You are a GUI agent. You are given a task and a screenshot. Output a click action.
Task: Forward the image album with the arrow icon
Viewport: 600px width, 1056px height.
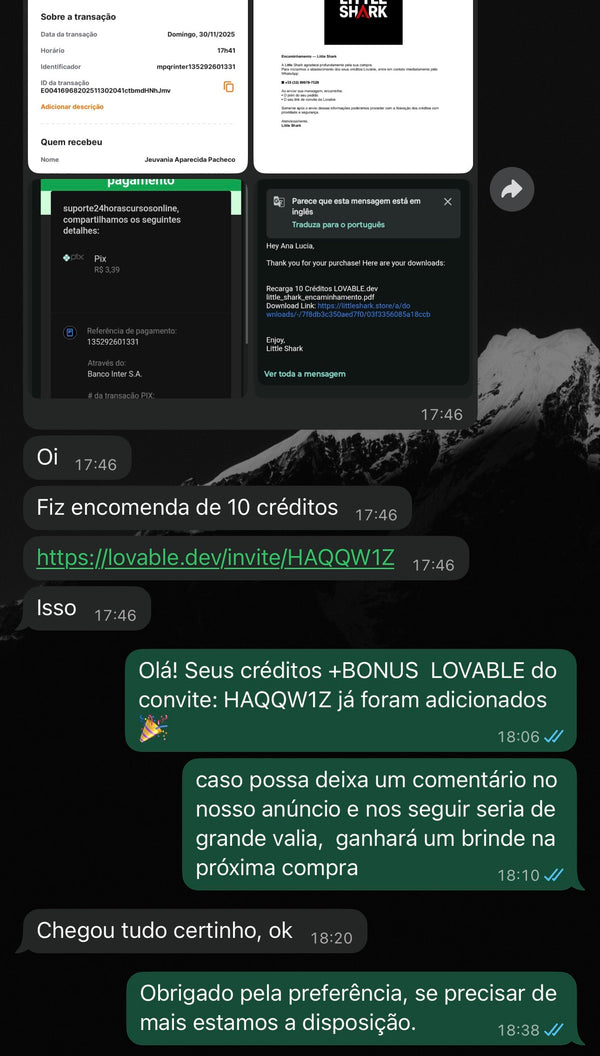click(x=512, y=189)
